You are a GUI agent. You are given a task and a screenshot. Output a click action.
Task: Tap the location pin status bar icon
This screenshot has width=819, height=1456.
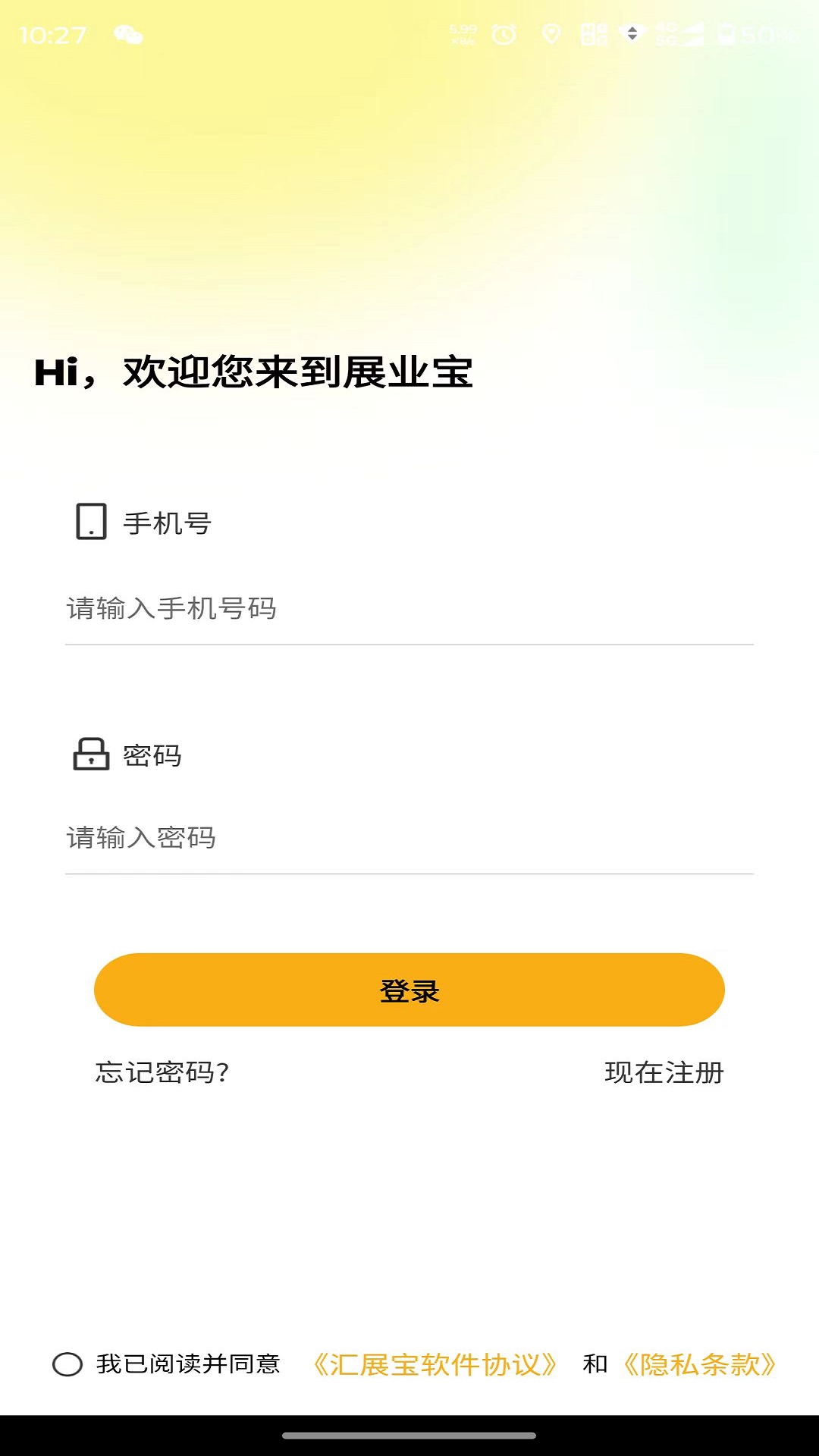(x=551, y=34)
